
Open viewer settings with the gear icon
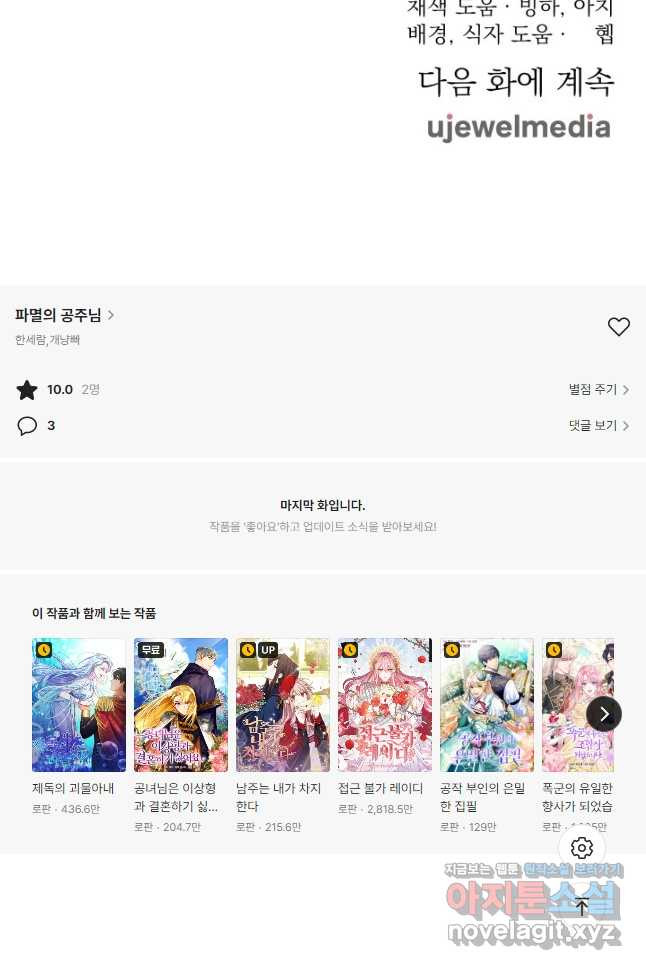tap(582, 848)
